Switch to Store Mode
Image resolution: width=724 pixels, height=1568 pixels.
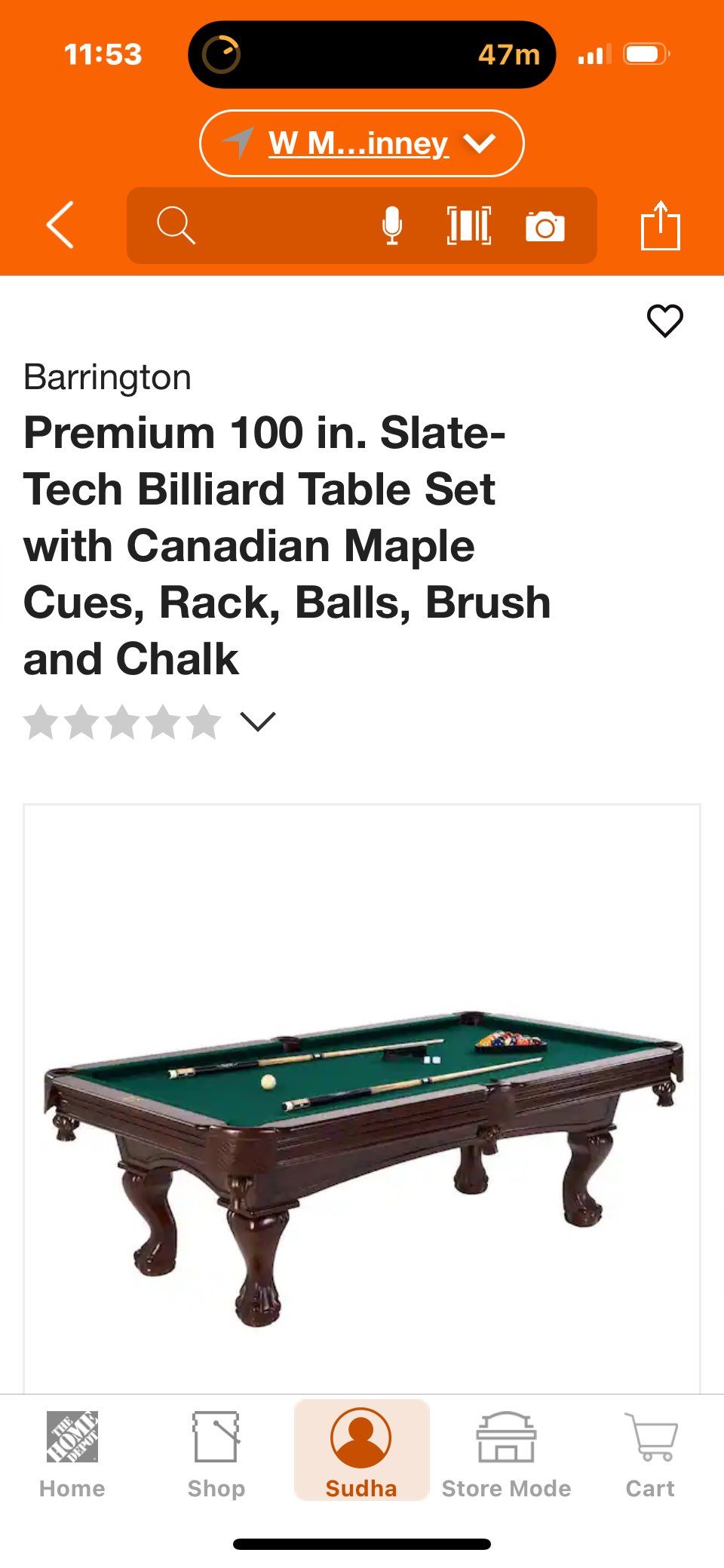[506, 1453]
